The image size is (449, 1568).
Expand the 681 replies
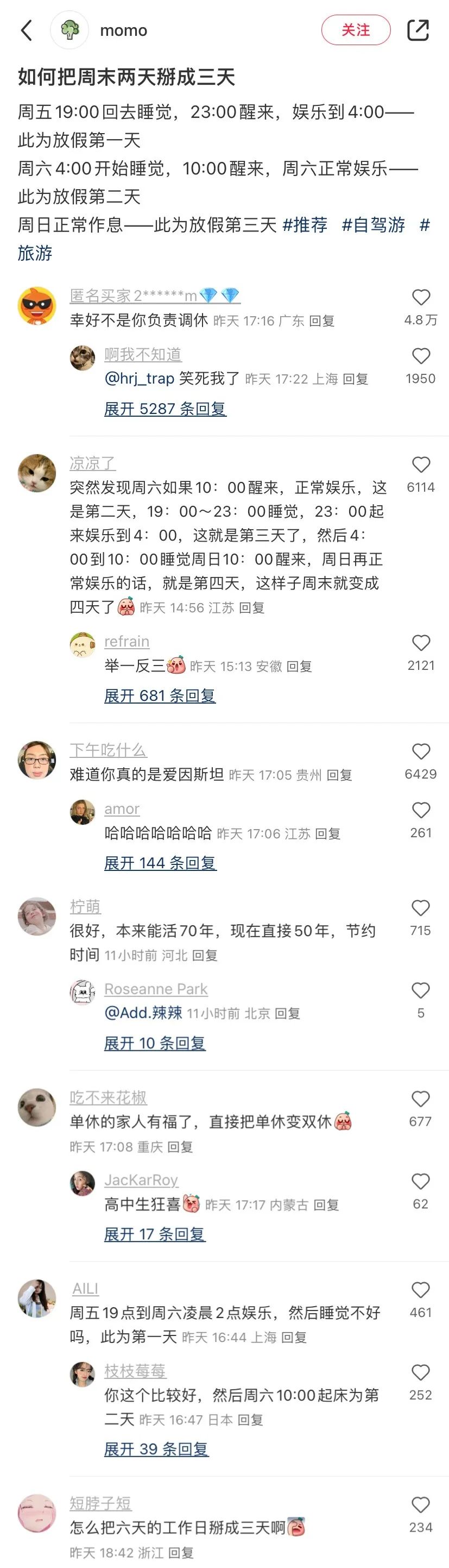(160, 695)
